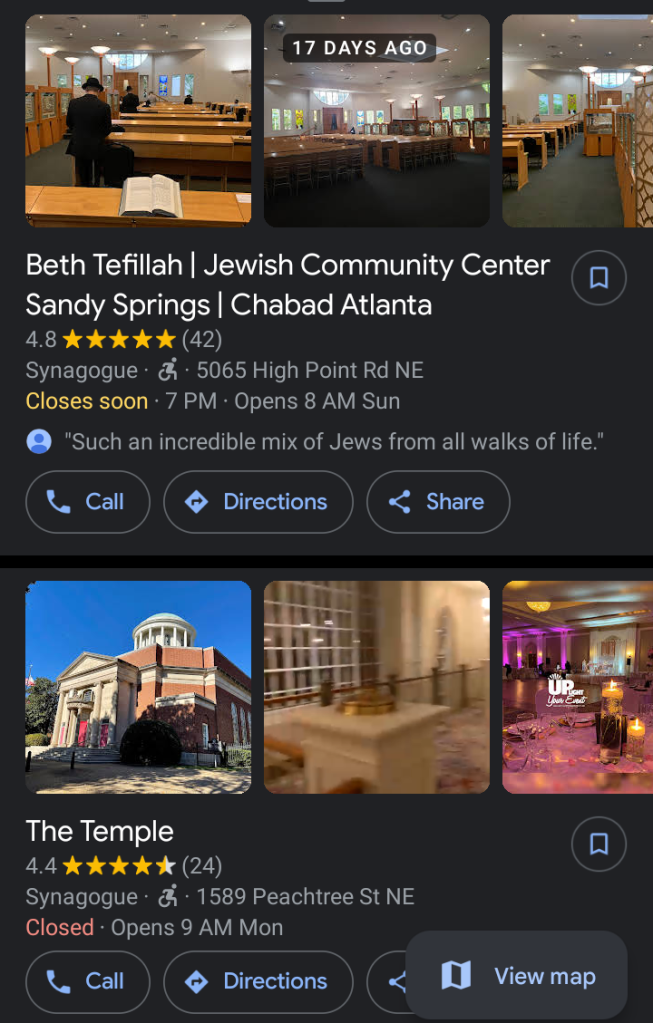Image resolution: width=653 pixels, height=1023 pixels.
Task: View Beth Tefillah photo from 17 days ago
Action: (377, 120)
